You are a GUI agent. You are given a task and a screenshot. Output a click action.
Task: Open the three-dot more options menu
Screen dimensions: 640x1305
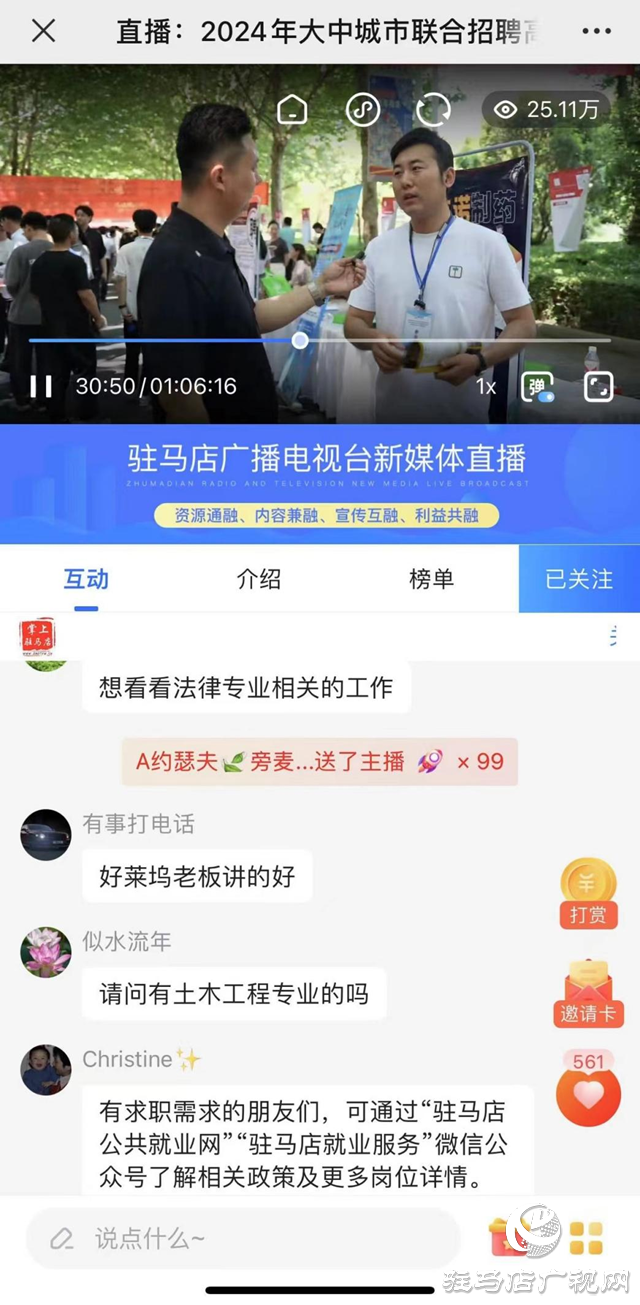[x=596, y=31]
